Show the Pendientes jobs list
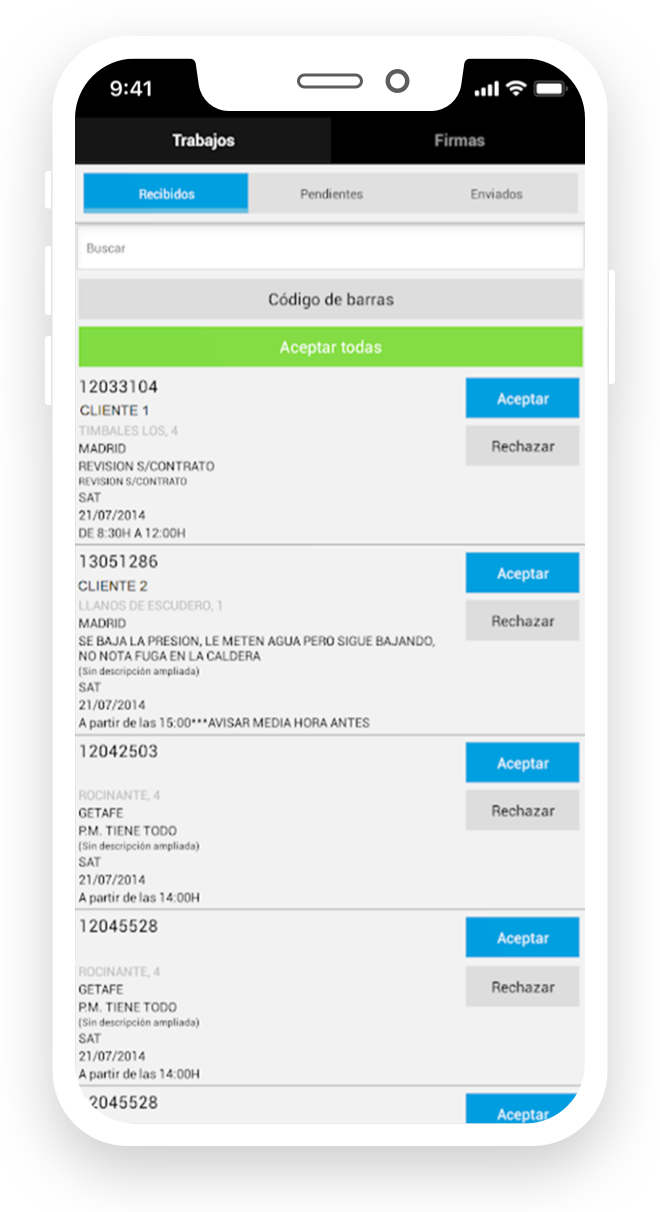This screenshot has width=660, height=1212. point(331,194)
